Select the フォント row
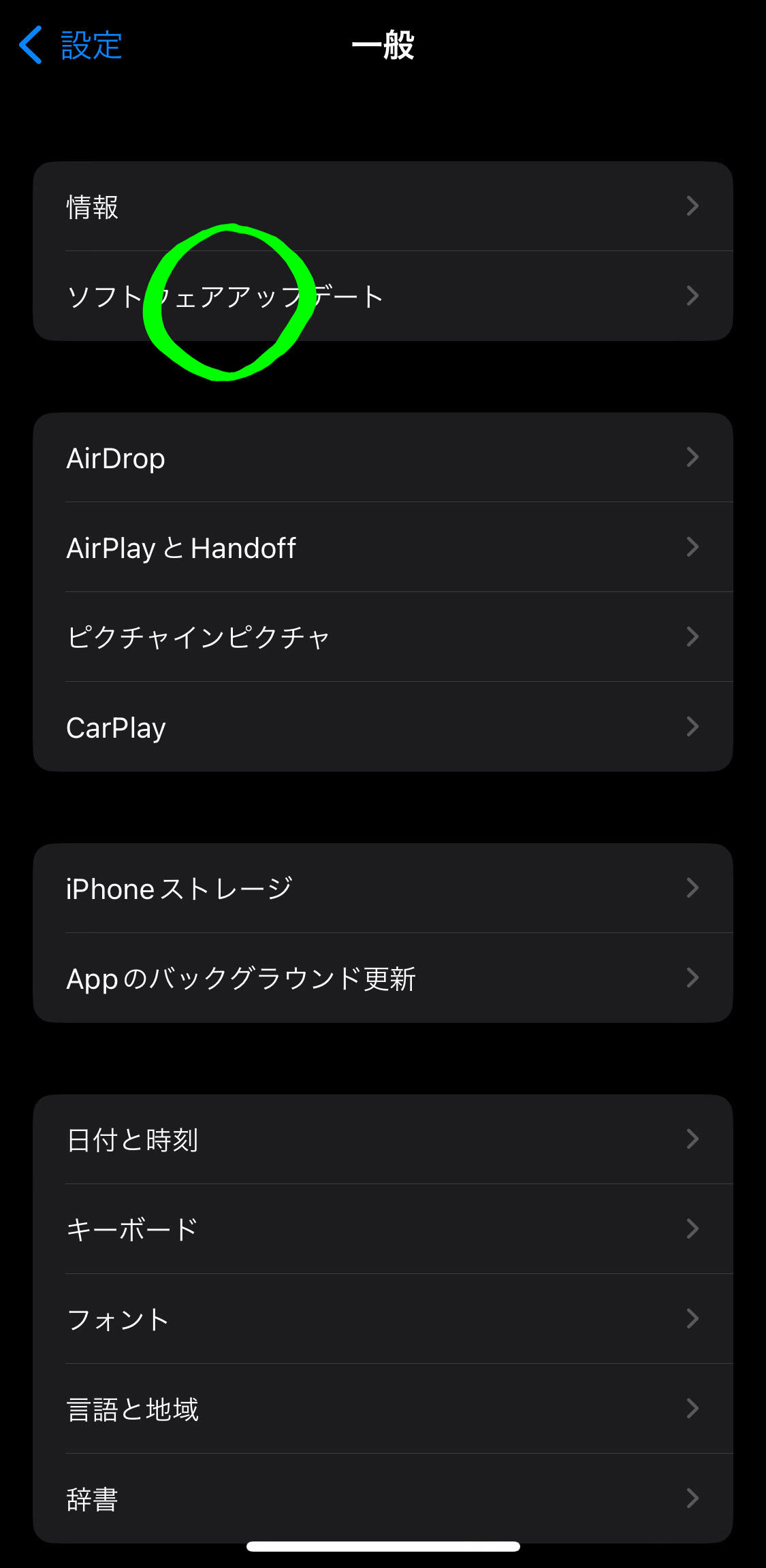Image resolution: width=766 pixels, height=1568 pixels. [383, 1320]
